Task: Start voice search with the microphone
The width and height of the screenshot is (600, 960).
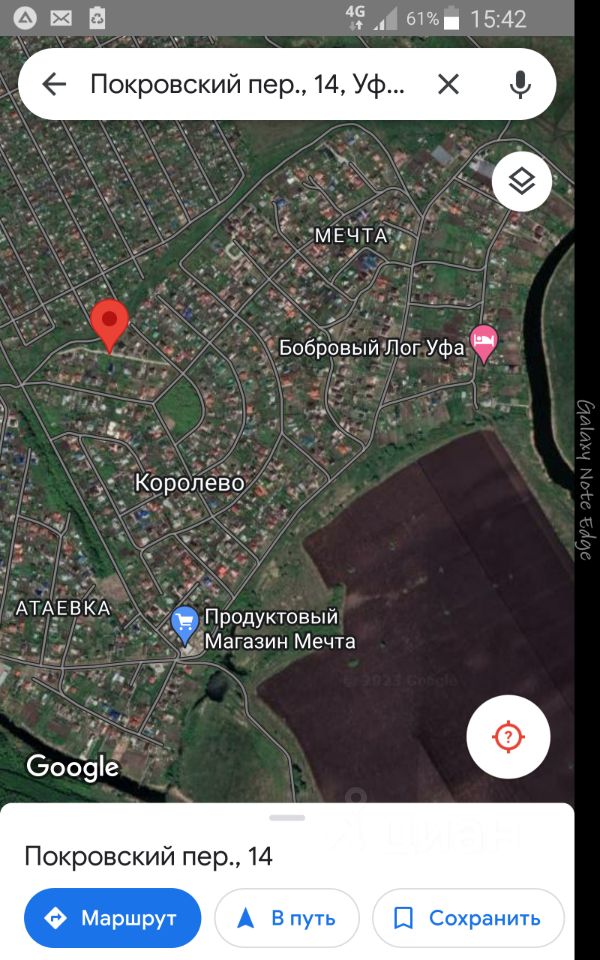Action: coord(520,85)
